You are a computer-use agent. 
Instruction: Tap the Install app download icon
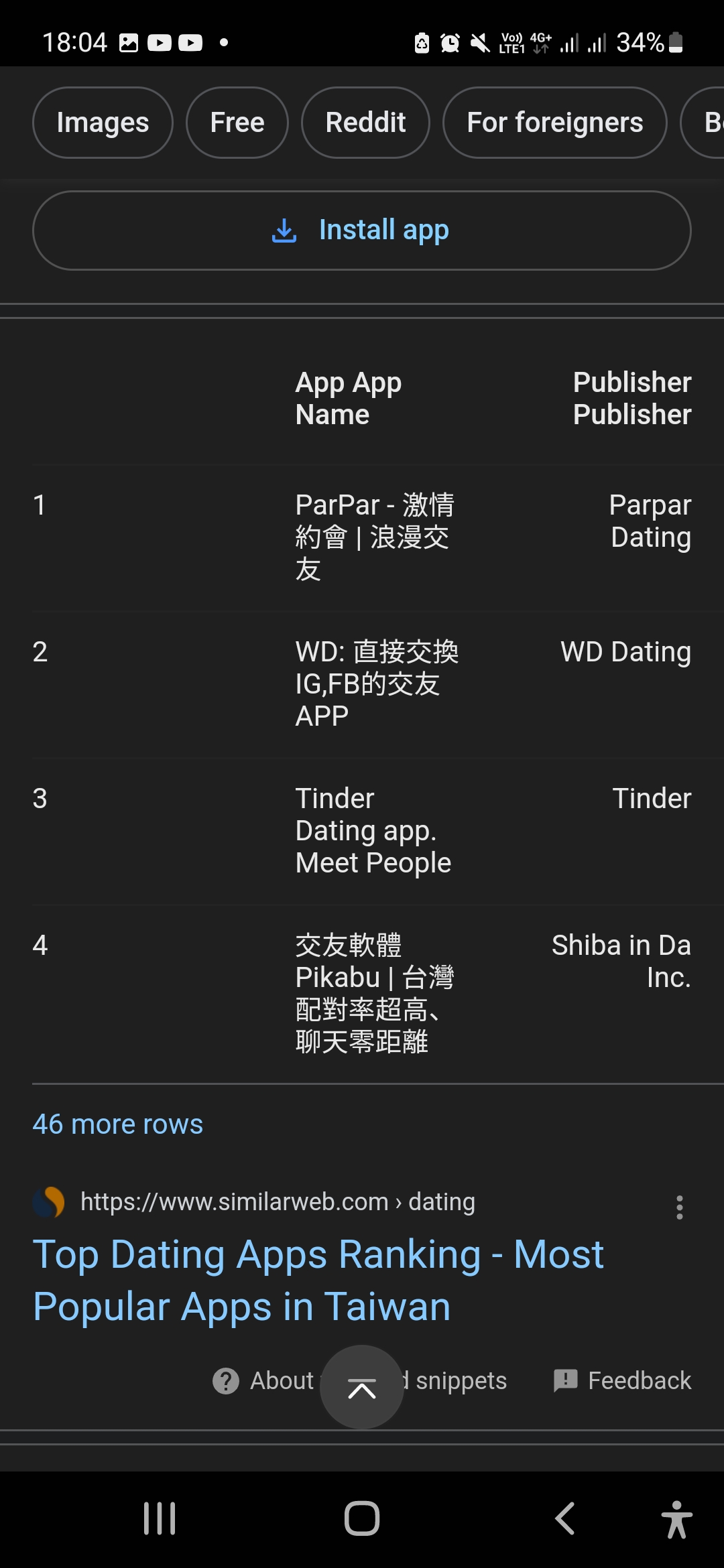(284, 231)
